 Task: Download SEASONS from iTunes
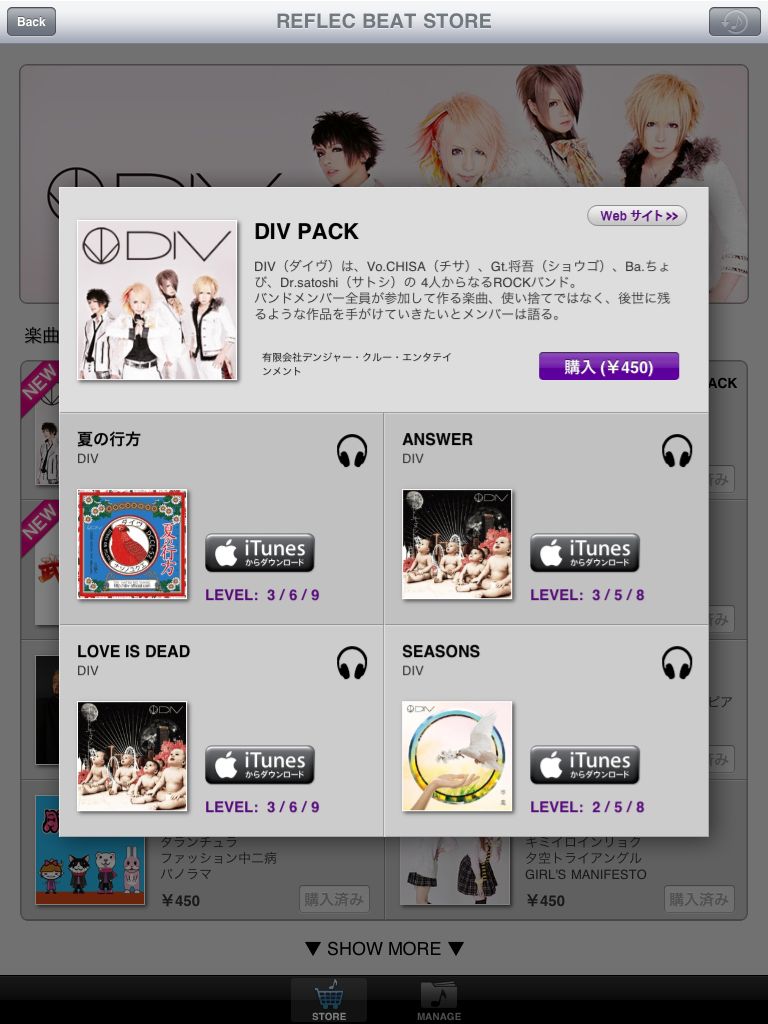pos(584,765)
